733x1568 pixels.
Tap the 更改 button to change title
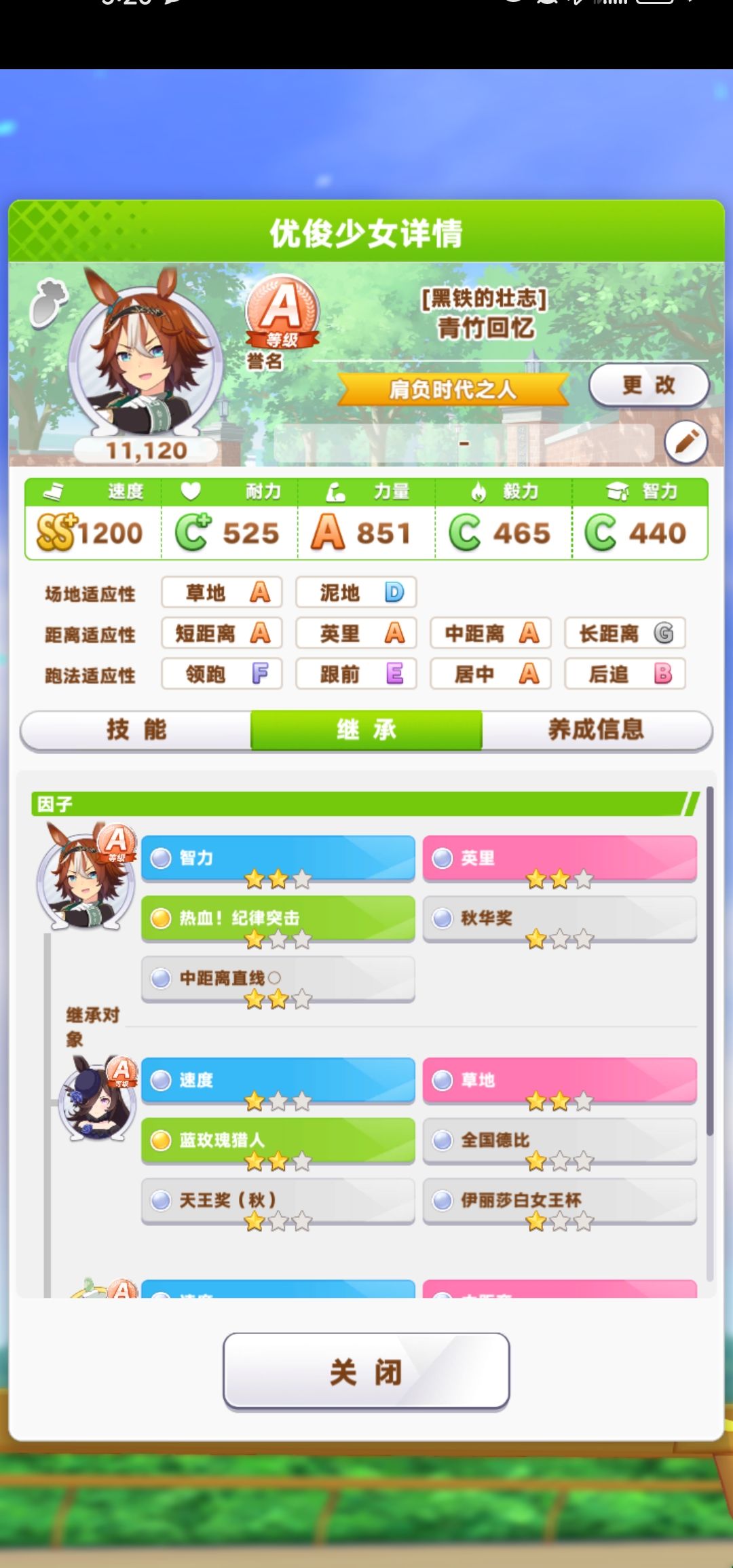click(648, 386)
